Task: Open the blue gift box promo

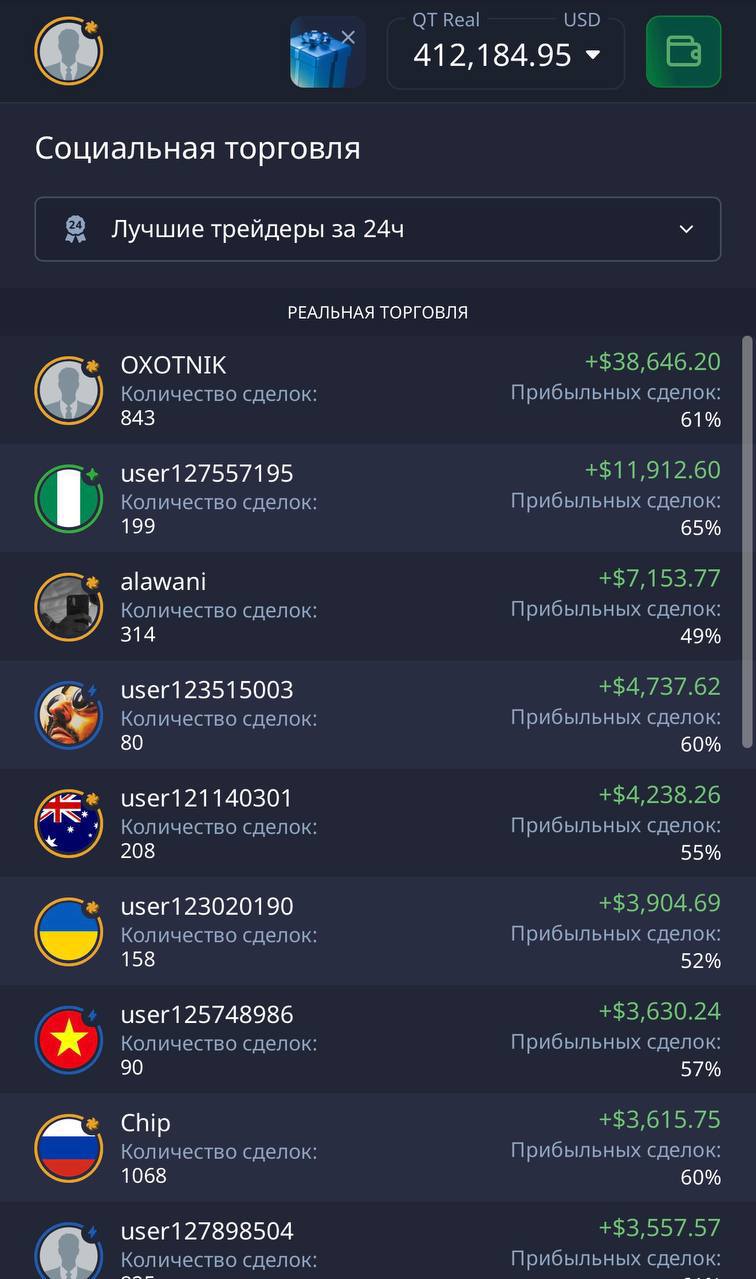Action: (x=320, y=58)
